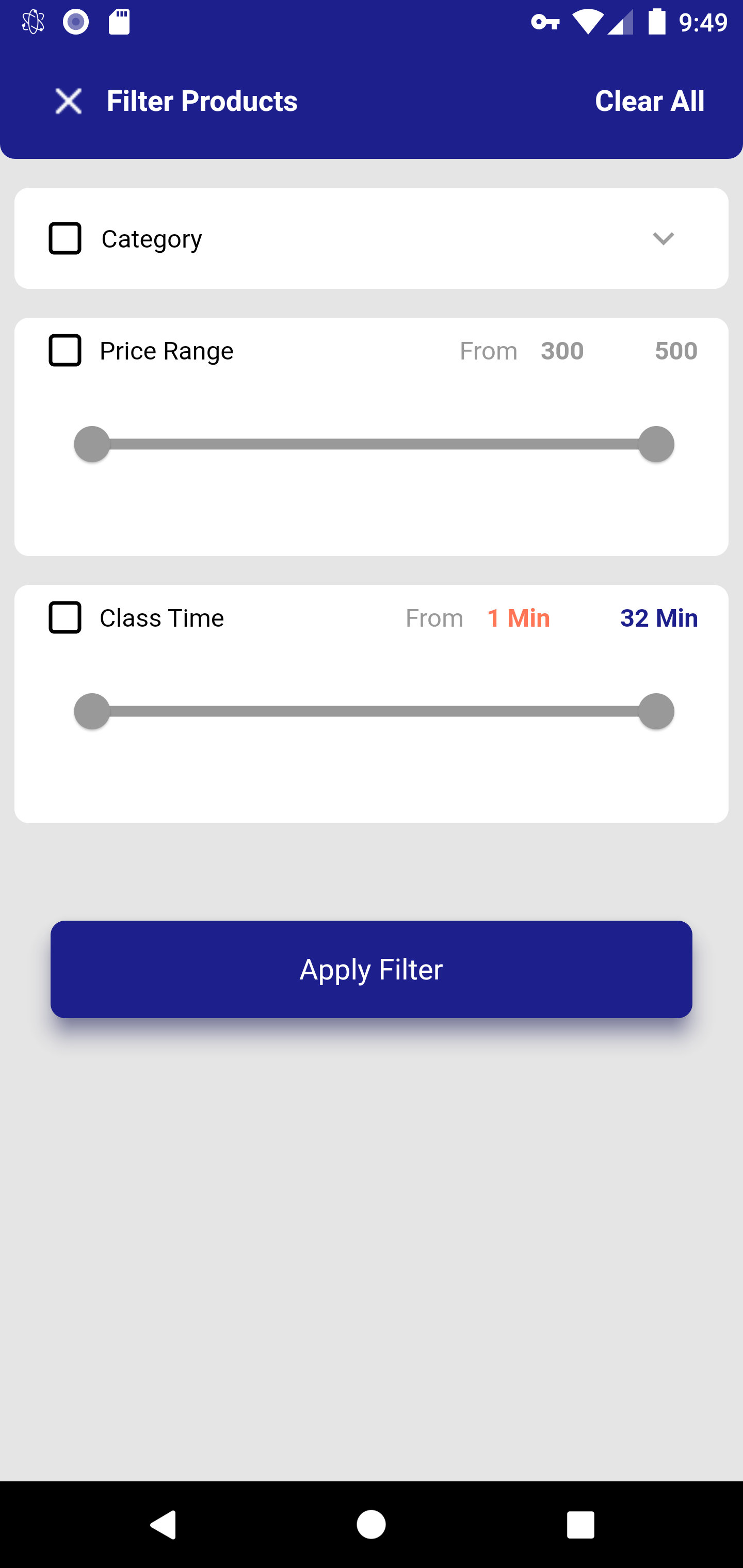This screenshot has height=1568, width=743.
Task: Tap the Price Range maximum slider handle
Action: [656, 444]
